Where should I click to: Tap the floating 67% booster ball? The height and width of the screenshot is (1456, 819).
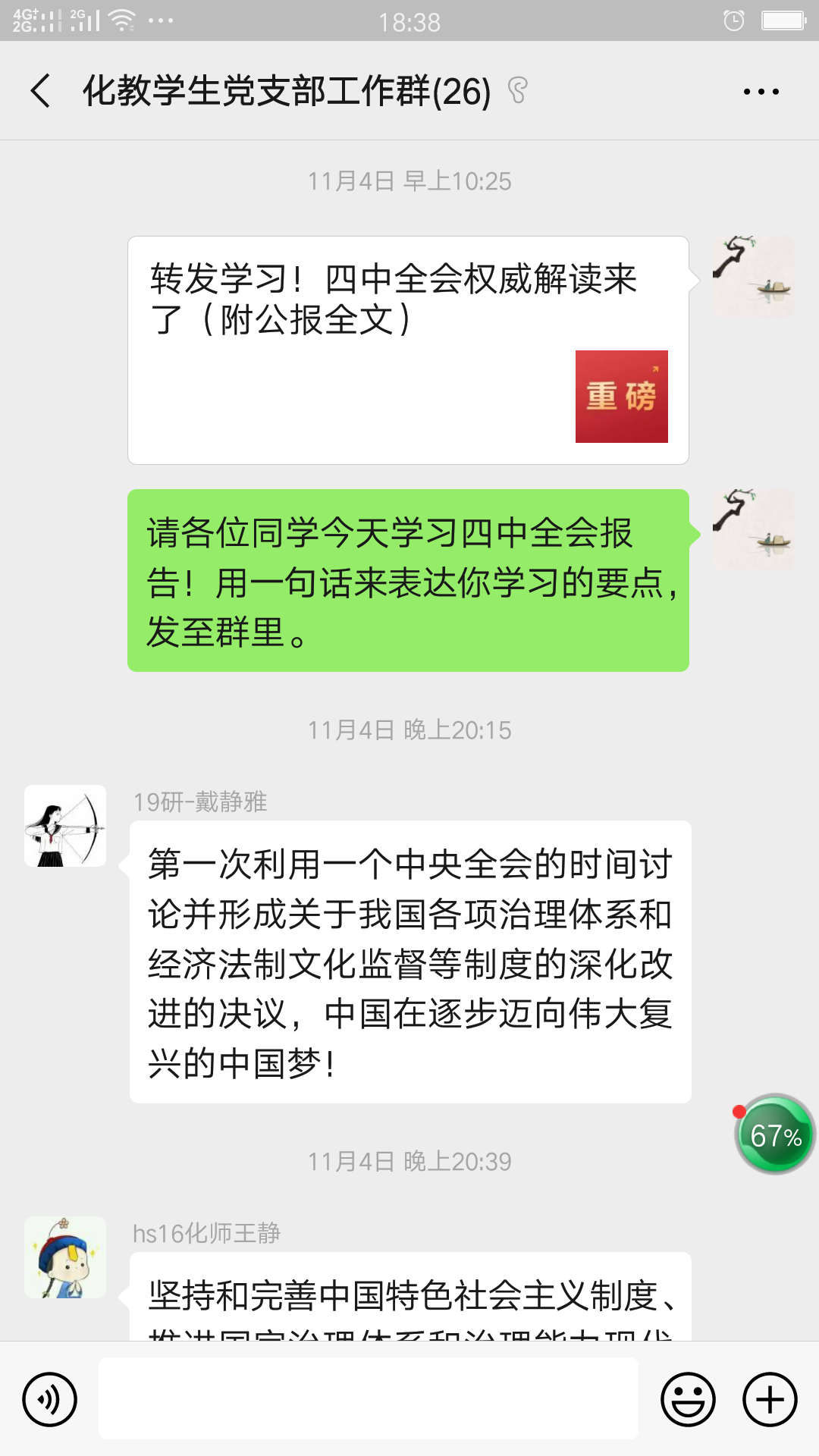775,1134
